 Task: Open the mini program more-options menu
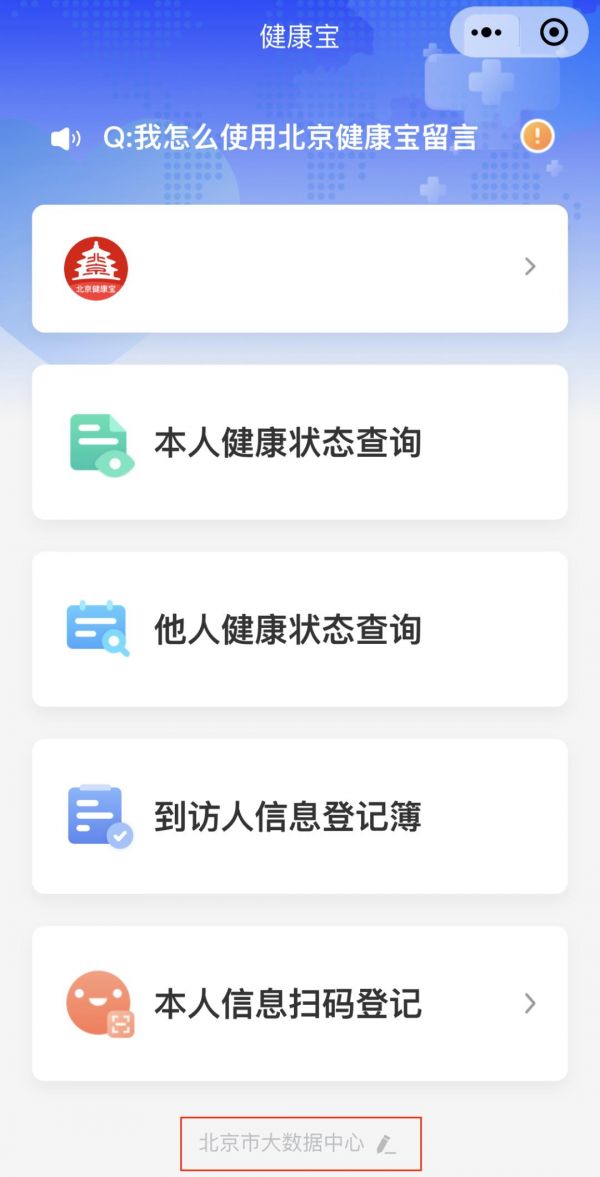coord(486,32)
